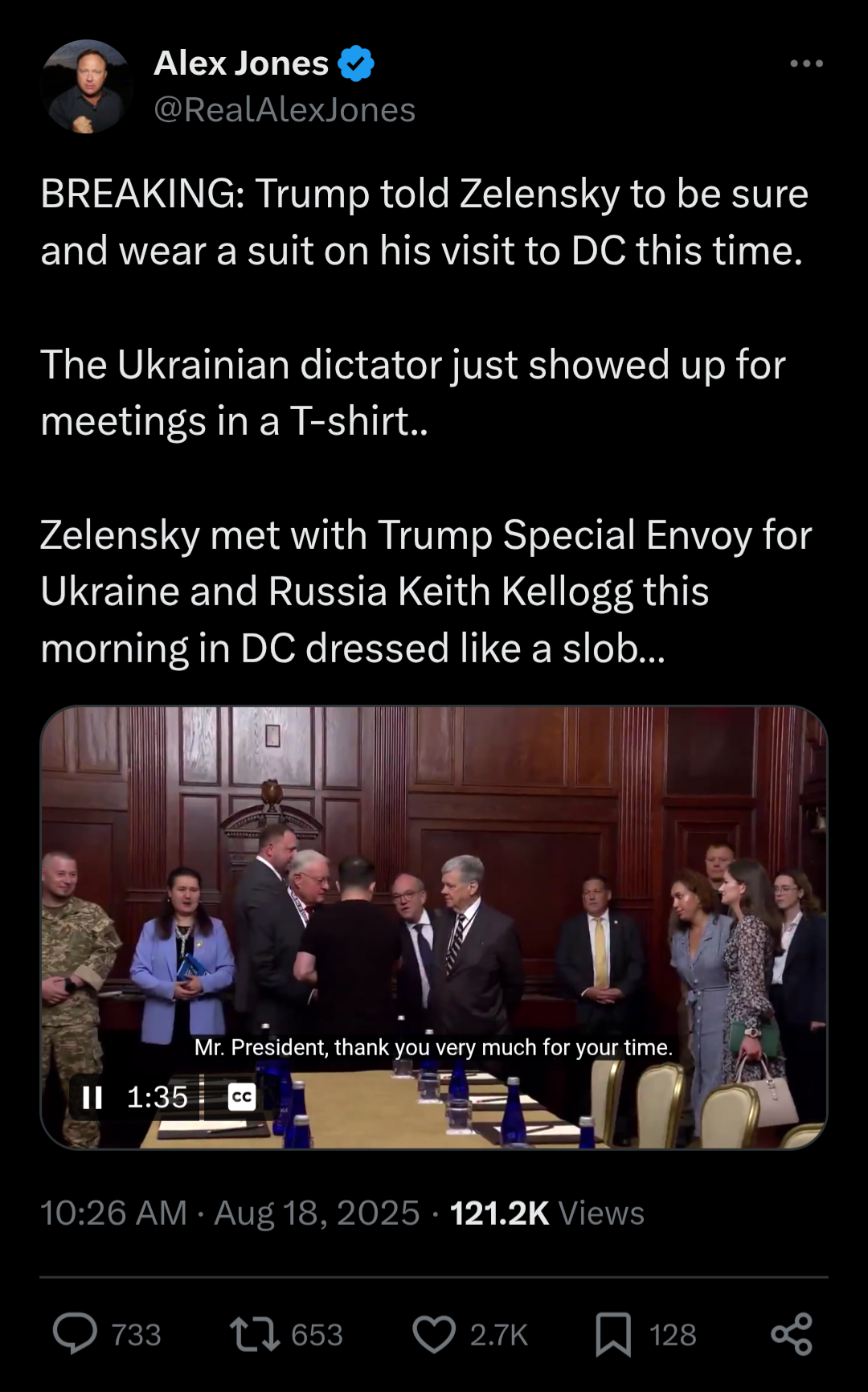Screen dimensions: 868x1392
Task: Open Alex Jones profile picture
Action: [x=87, y=87]
